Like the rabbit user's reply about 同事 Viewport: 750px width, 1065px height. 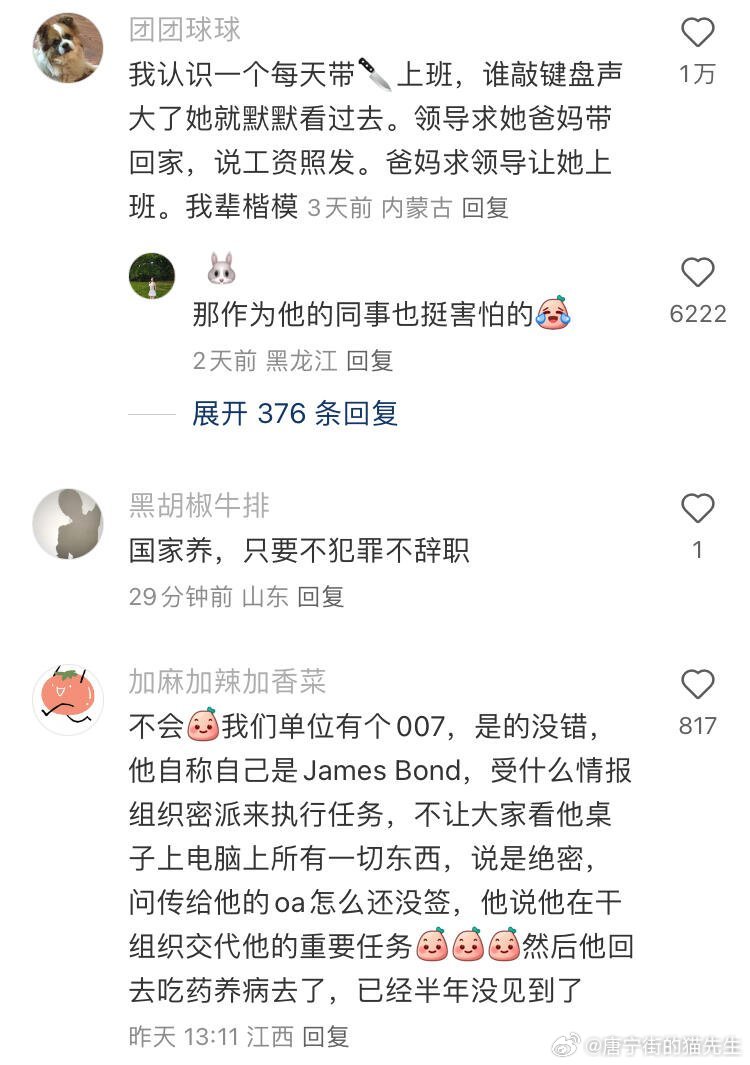click(697, 274)
